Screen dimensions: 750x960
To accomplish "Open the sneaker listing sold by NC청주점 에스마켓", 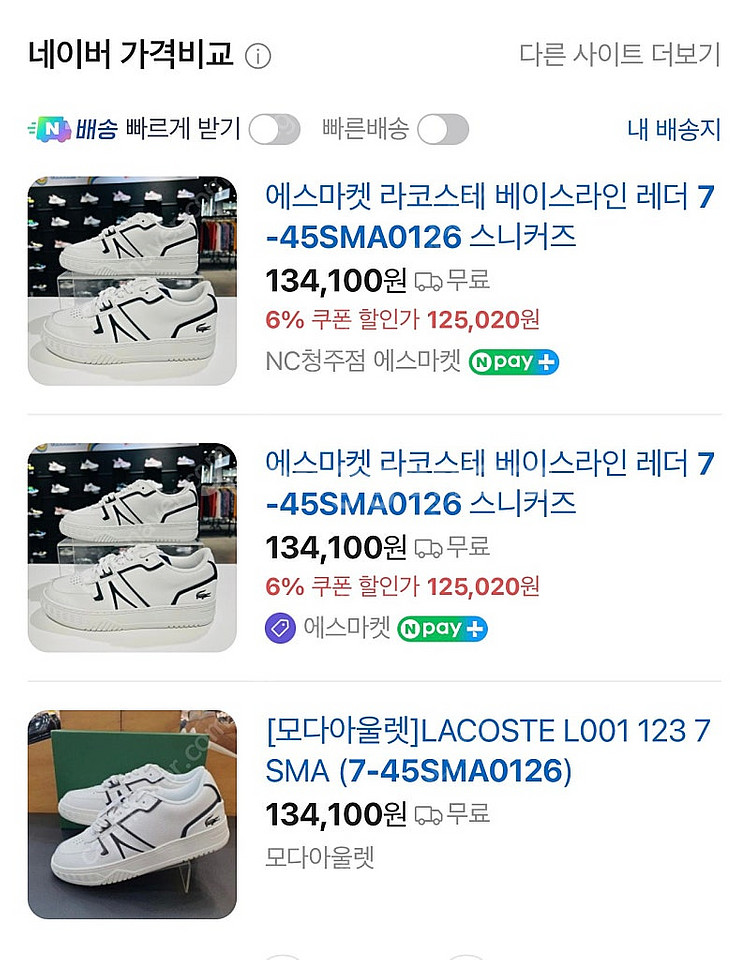I will click(x=489, y=216).
